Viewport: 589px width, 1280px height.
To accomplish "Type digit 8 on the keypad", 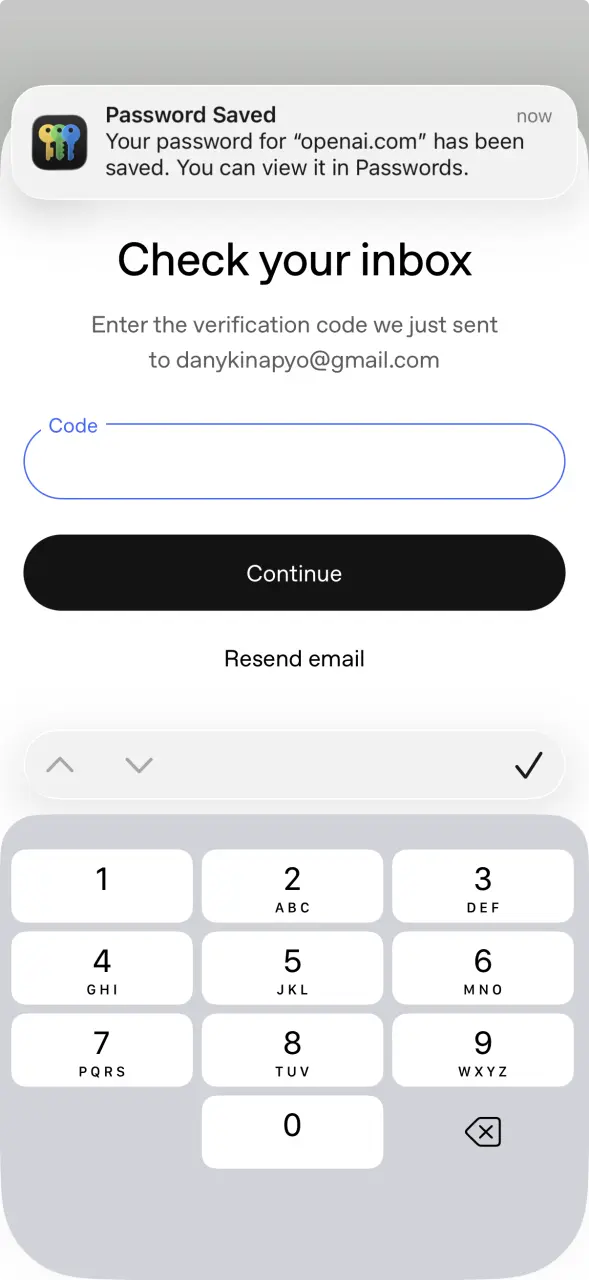I will pyautogui.click(x=292, y=1050).
